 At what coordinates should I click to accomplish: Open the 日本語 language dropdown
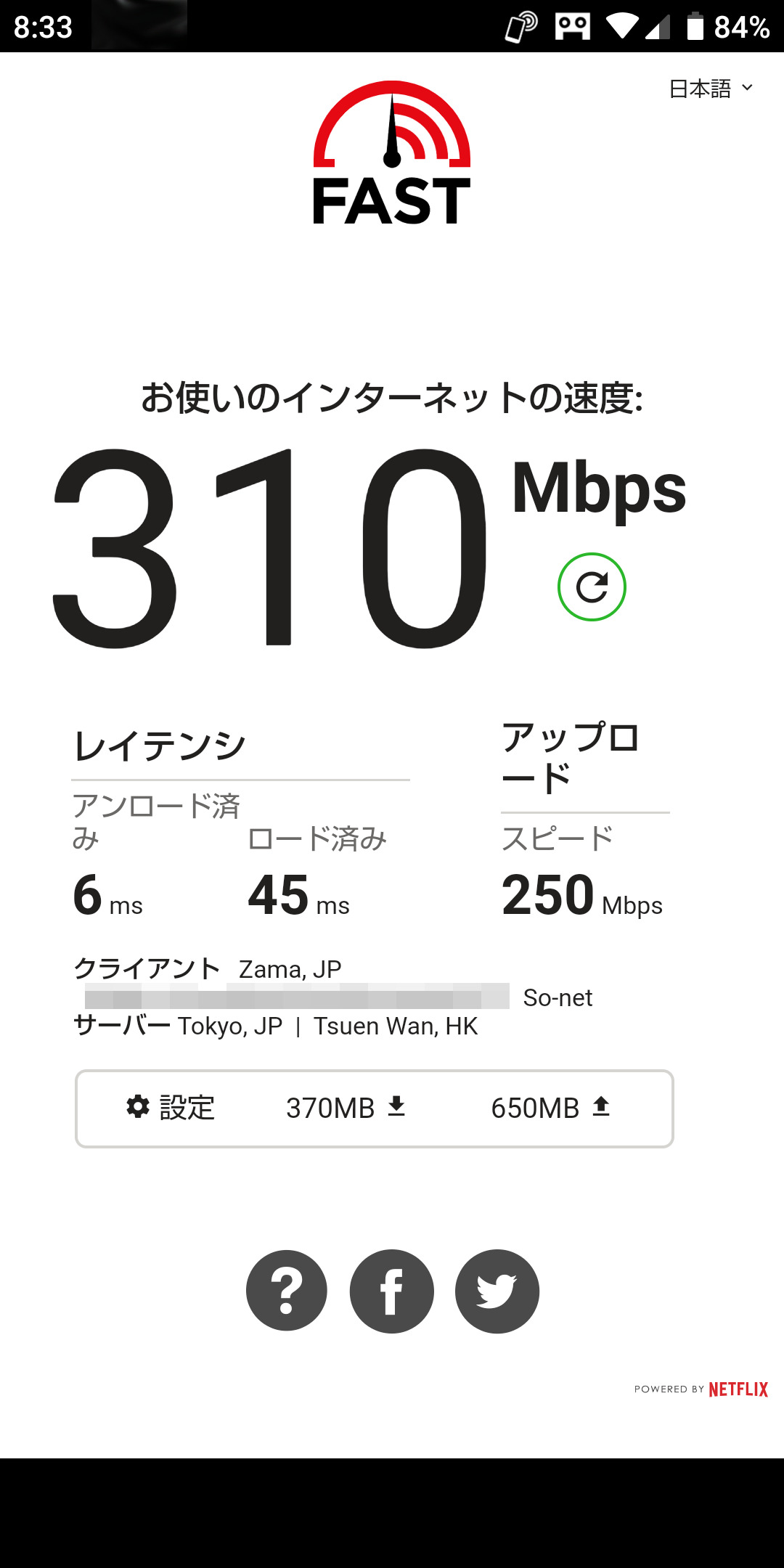[x=710, y=89]
